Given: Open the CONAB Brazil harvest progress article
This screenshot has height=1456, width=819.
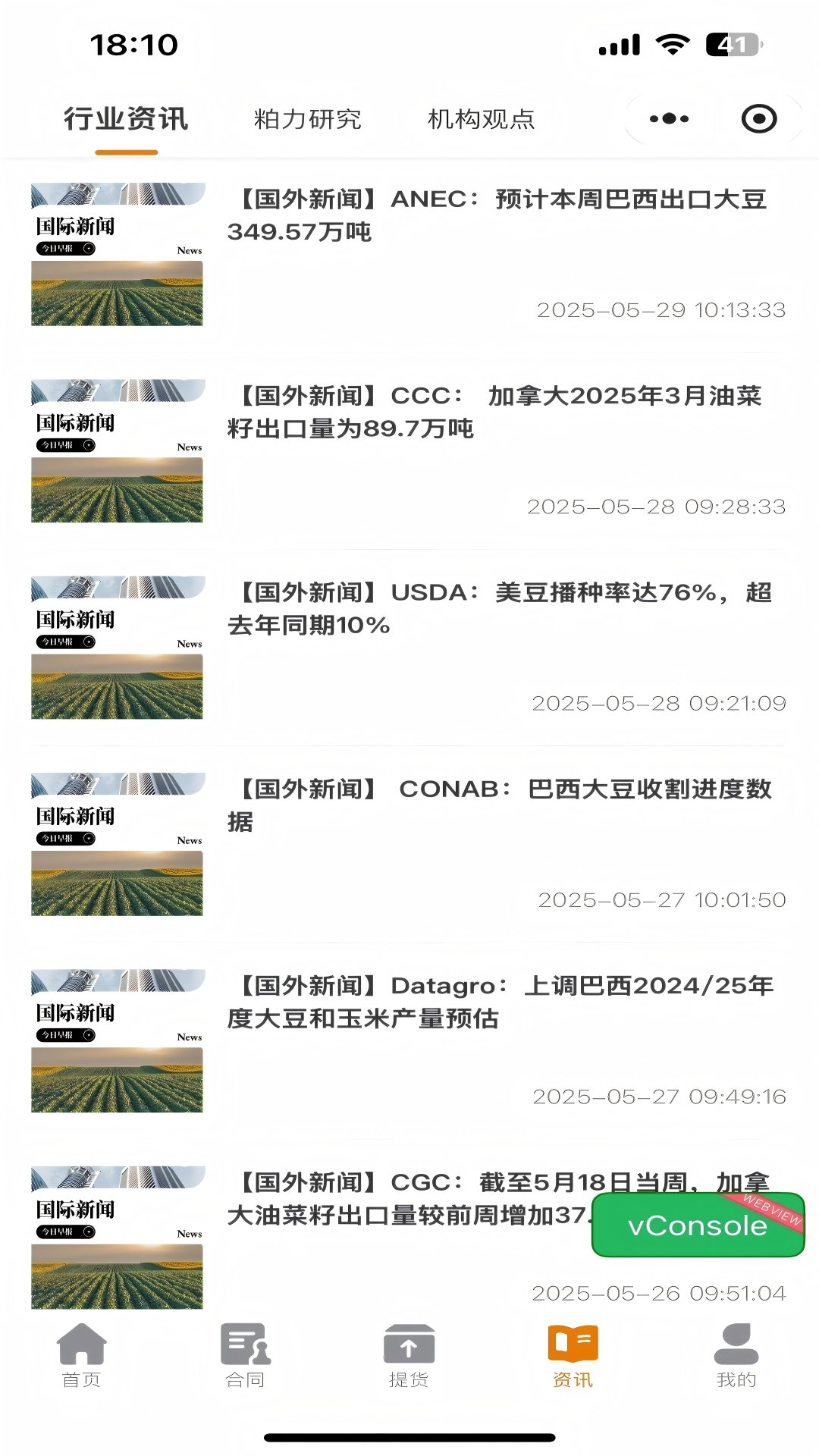Looking at the screenshot, I should click(x=500, y=808).
